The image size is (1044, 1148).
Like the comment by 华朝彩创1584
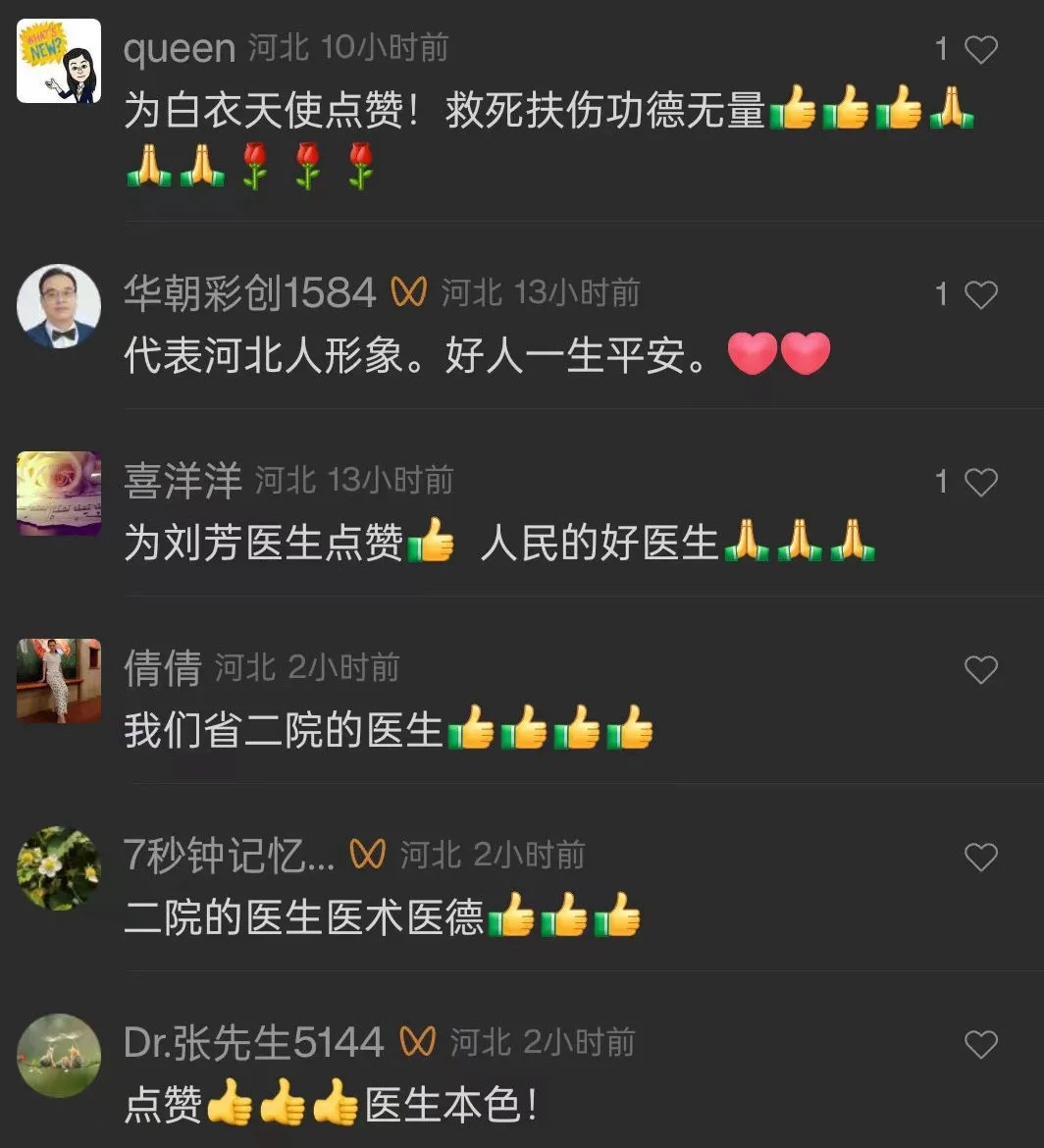(x=980, y=294)
